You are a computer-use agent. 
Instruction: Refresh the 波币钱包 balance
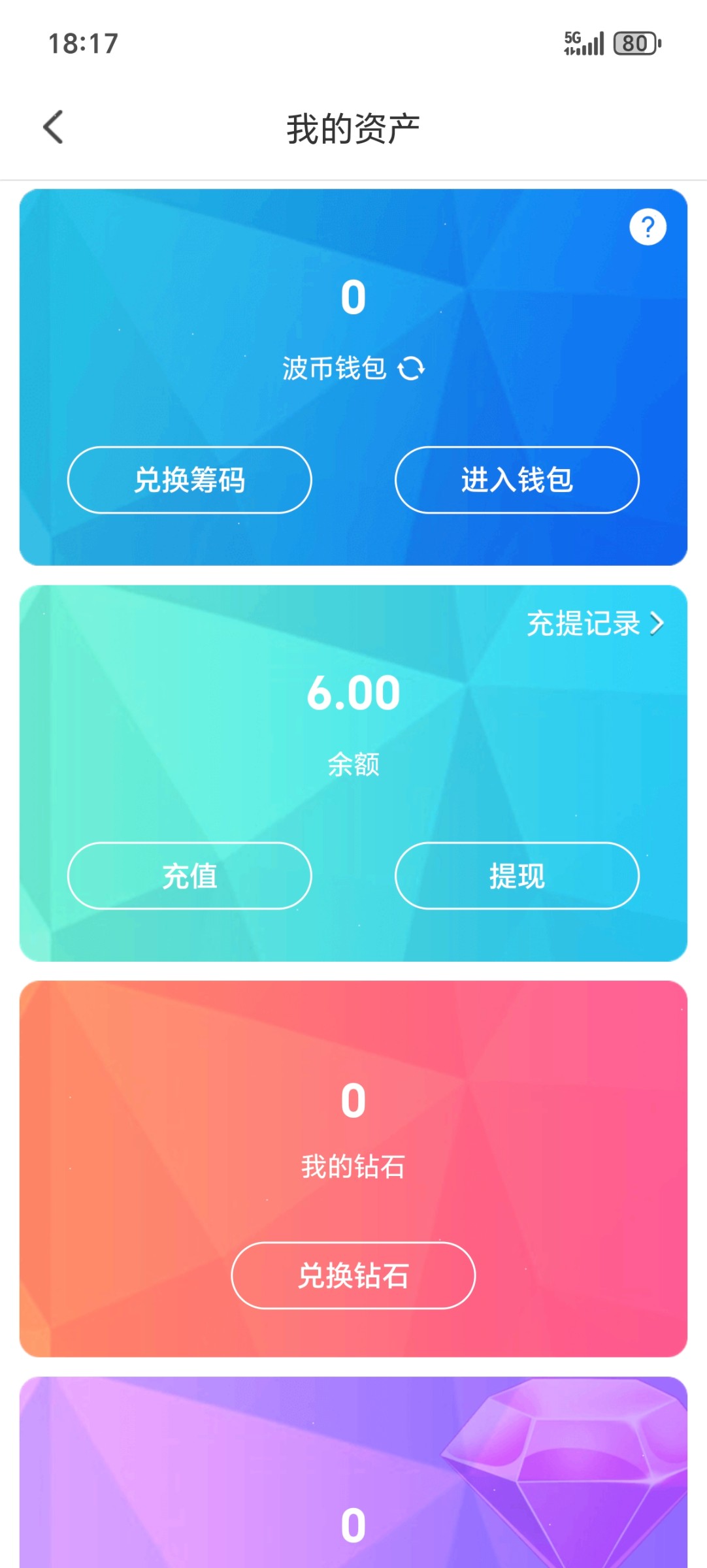pos(411,368)
